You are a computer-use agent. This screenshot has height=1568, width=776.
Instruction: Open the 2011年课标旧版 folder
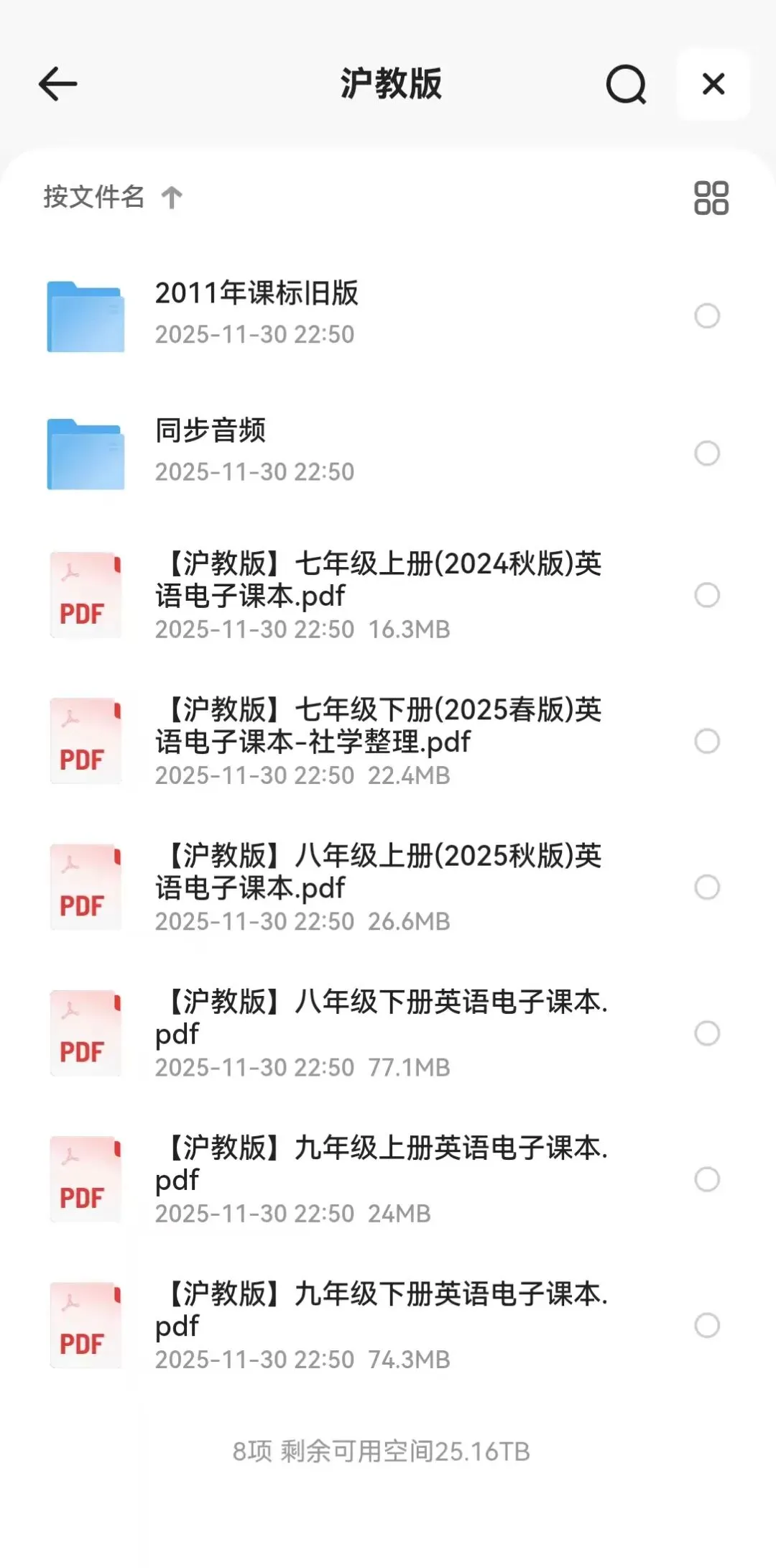tap(257, 313)
